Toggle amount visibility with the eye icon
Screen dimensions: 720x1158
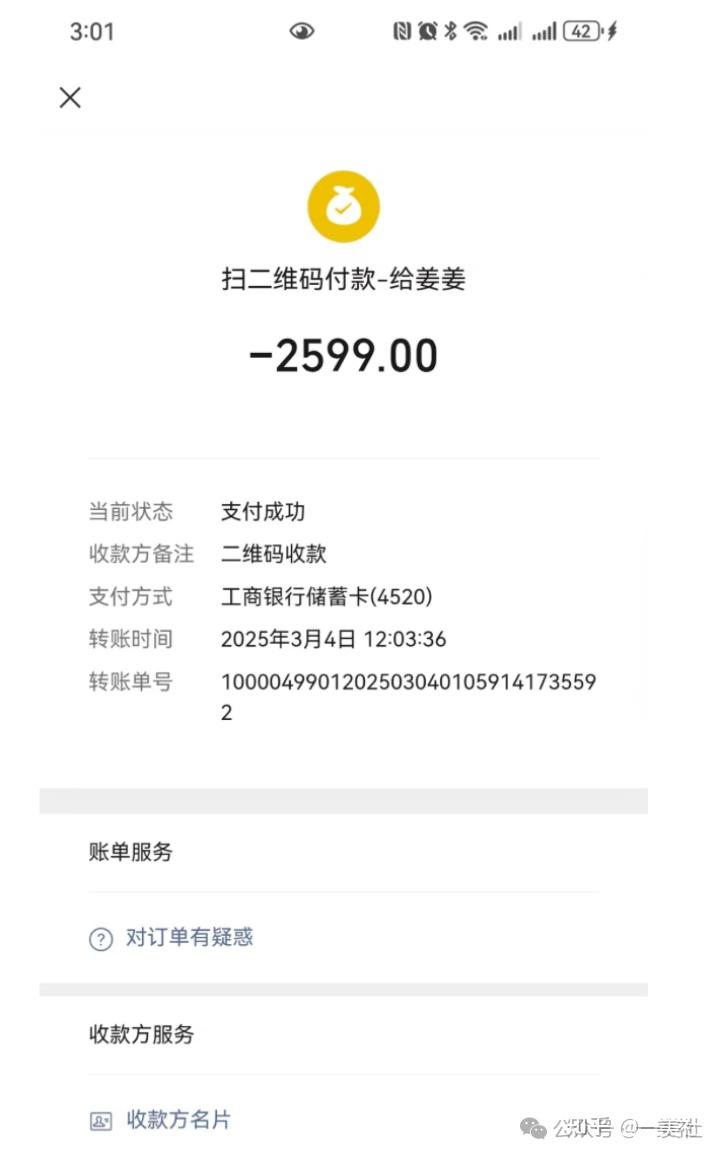pyautogui.click(x=303, y=31)
